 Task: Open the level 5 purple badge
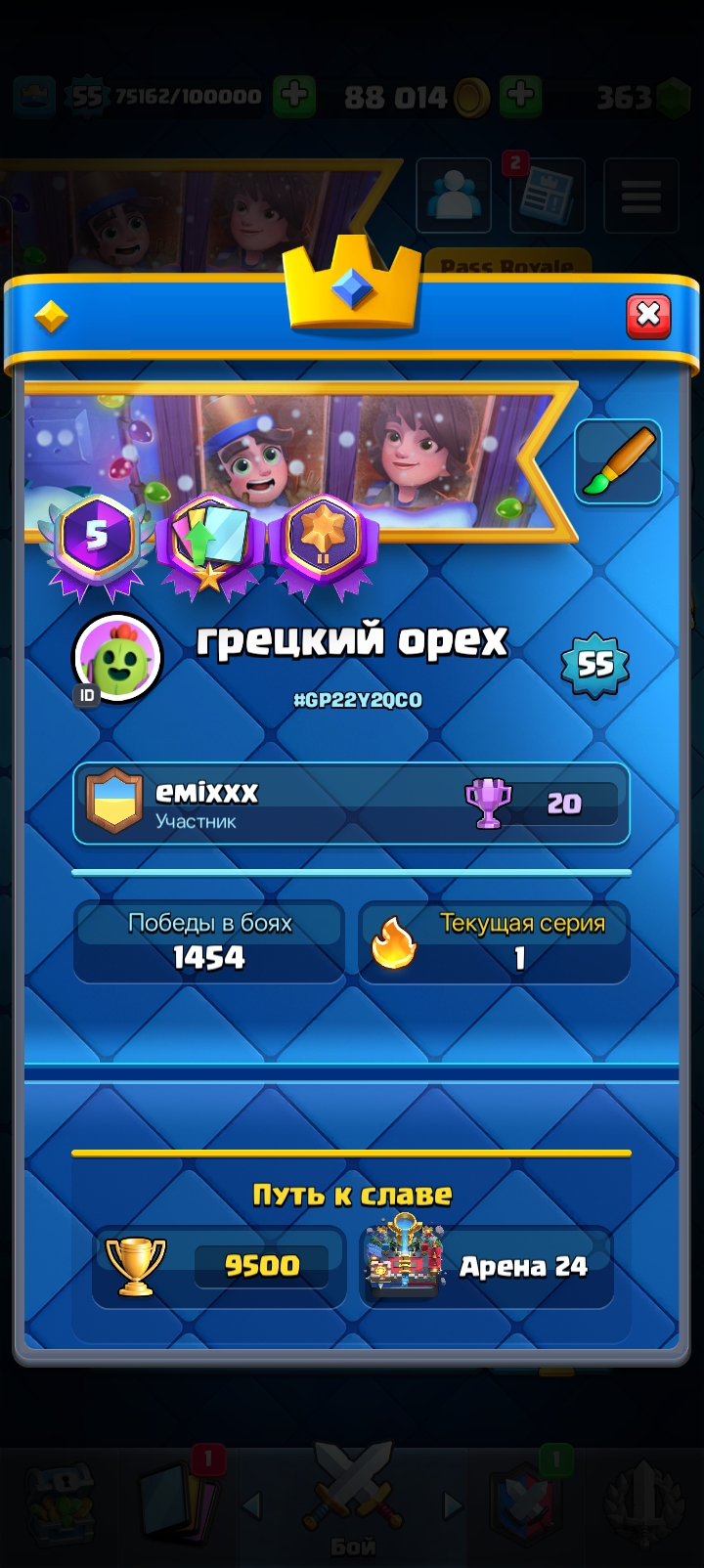click(x=96, y=542)
